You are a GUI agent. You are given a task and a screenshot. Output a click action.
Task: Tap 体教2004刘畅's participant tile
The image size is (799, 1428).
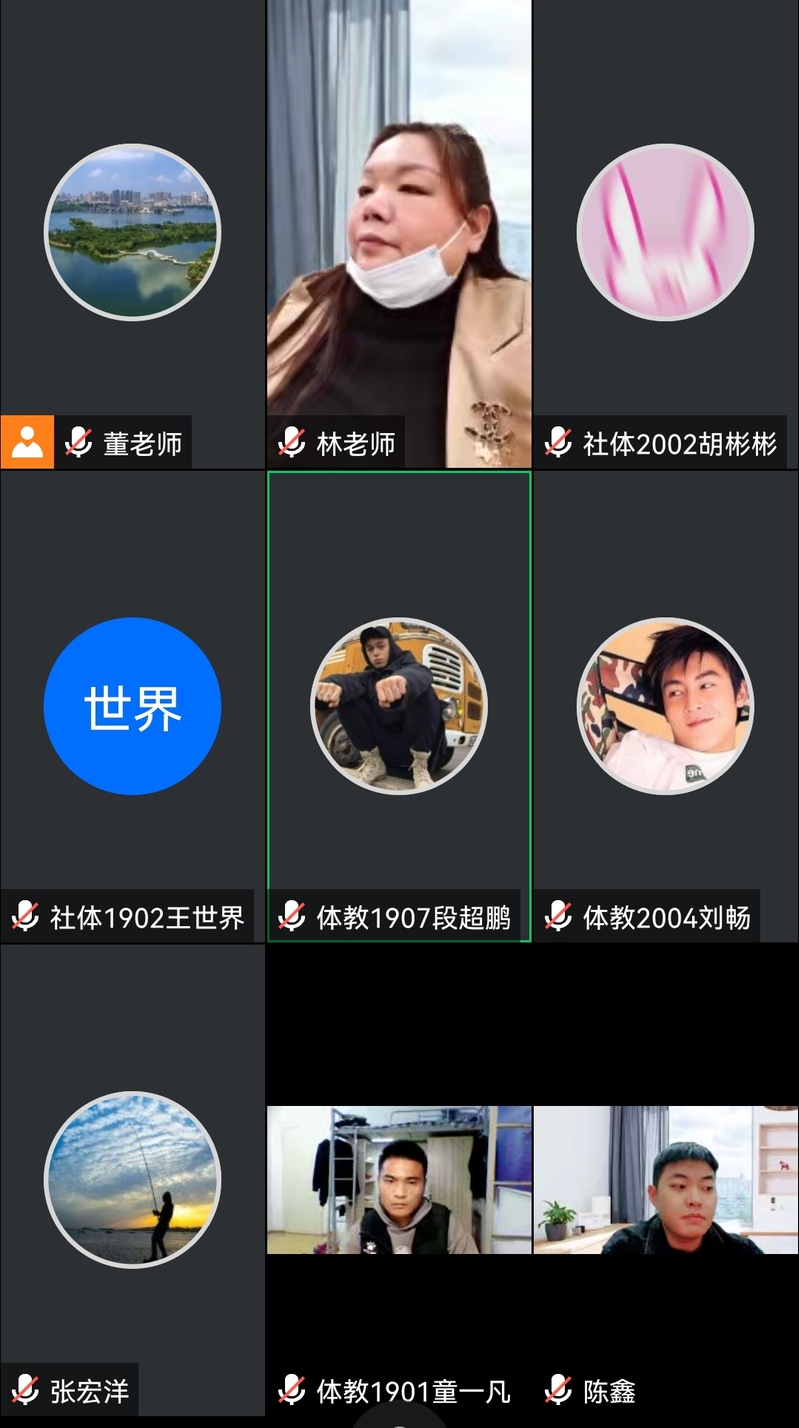tap(665, 706)
